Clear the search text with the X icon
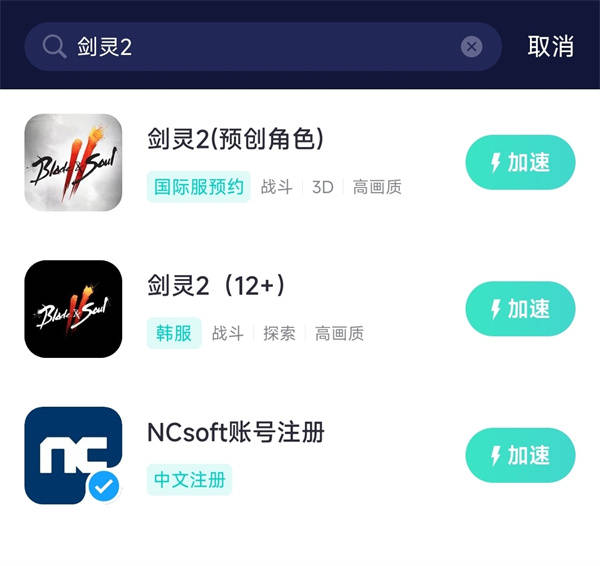 pyautogui.click(x=471, y=47)
